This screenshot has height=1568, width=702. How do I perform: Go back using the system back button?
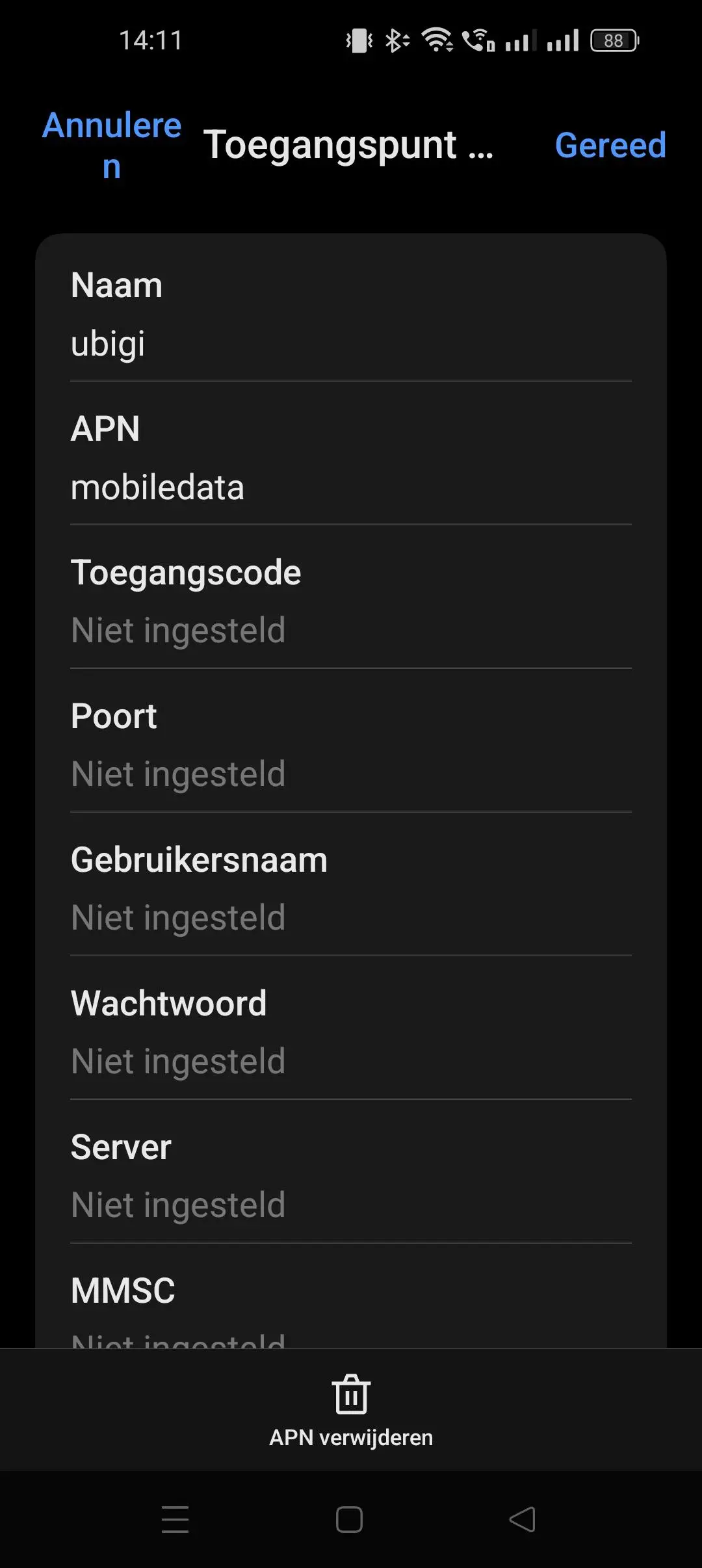522,1519
